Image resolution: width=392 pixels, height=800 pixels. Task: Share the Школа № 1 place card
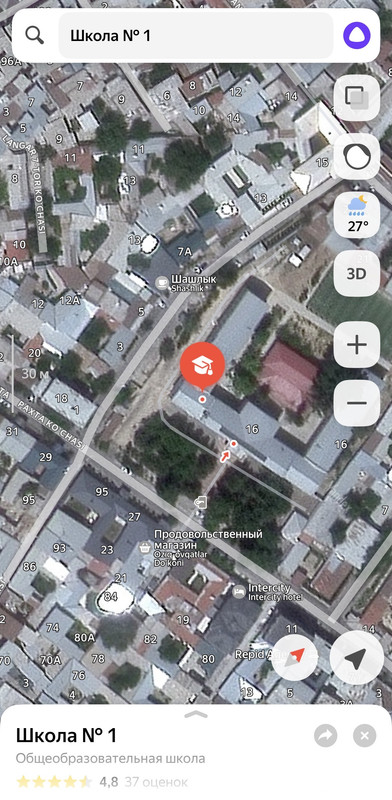(x=326, y=736)
